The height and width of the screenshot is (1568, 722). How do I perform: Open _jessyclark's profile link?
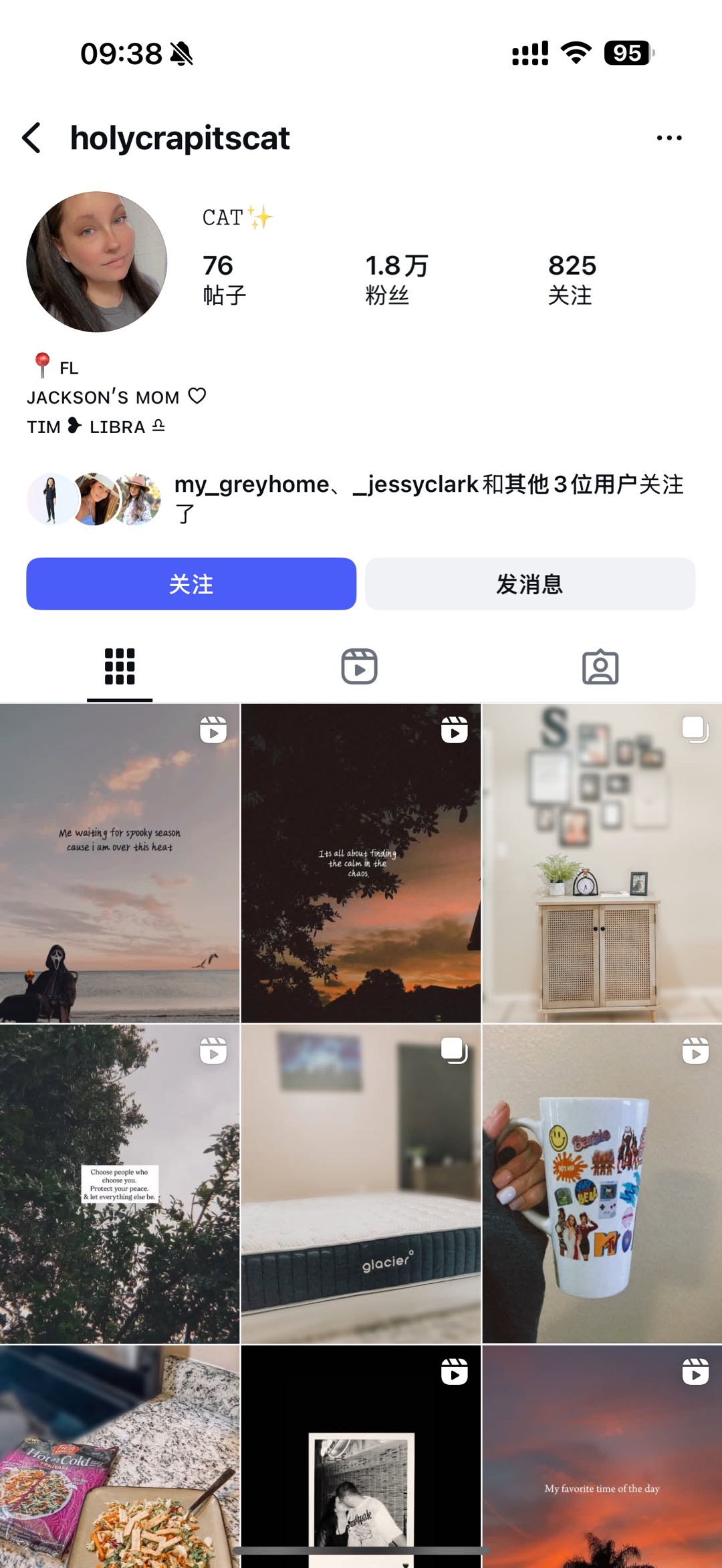[414, 485]
